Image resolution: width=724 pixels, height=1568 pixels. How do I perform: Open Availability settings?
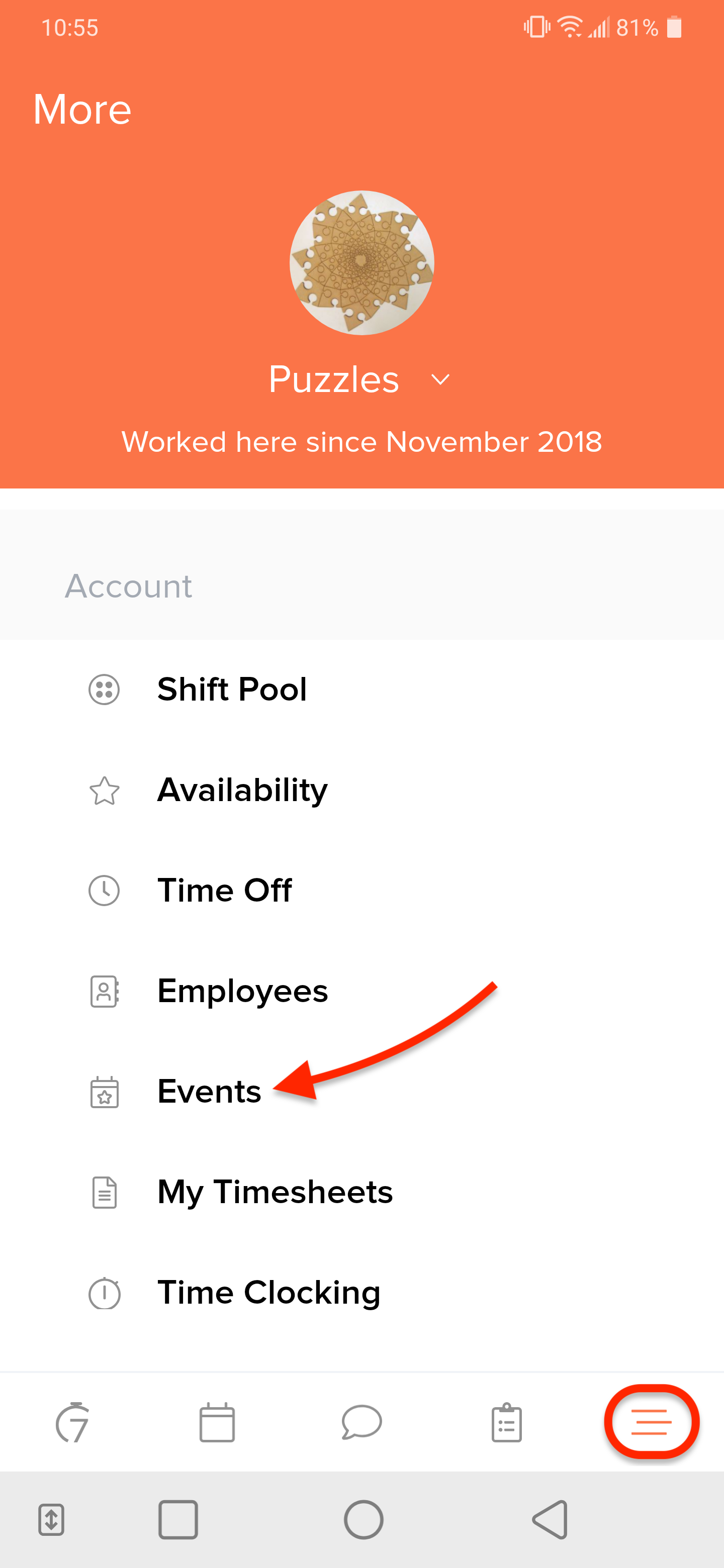click(x=242, y=790)
